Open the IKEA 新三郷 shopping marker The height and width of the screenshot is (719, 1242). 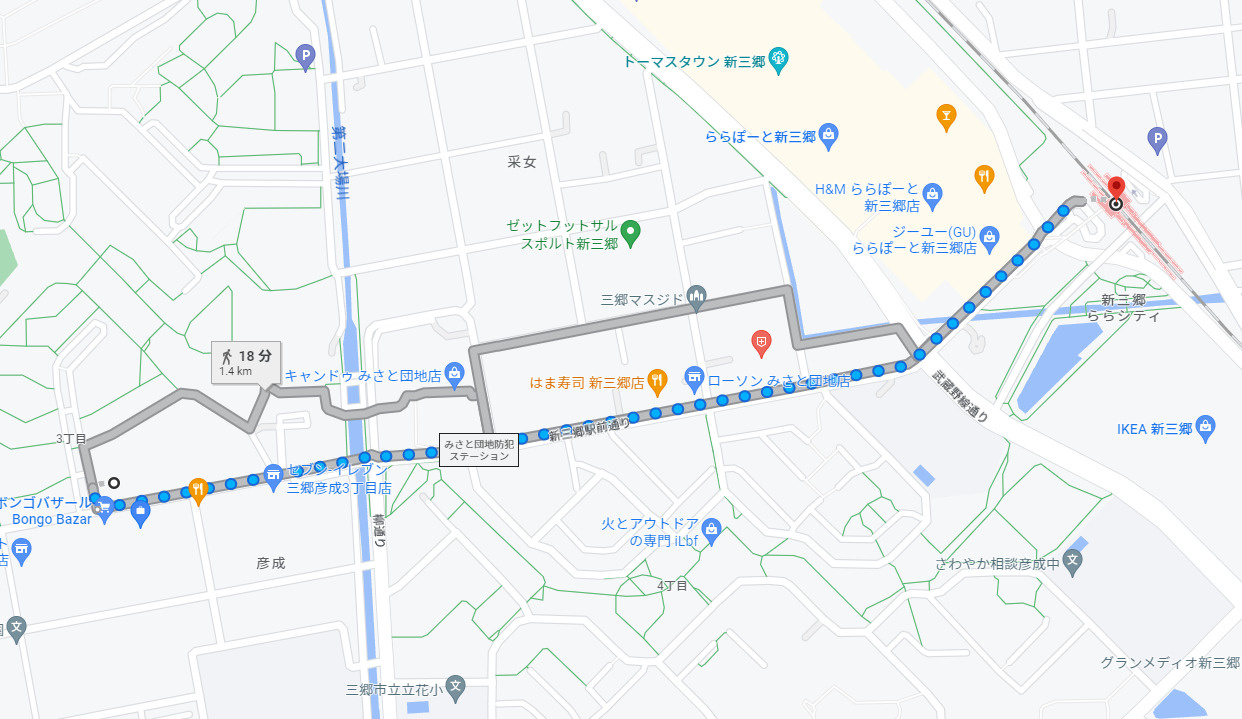click(x=1205, y=428)
